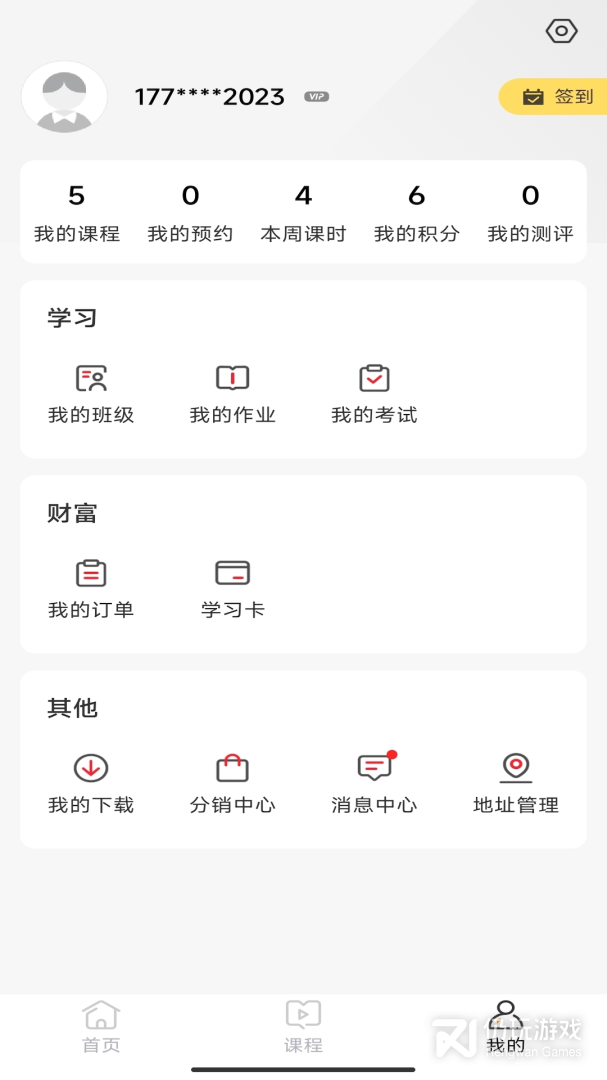Viewport: 607px width, 1080px height.
Task: Enter the 分销中心 distribution center
Action: click(232, 783)
